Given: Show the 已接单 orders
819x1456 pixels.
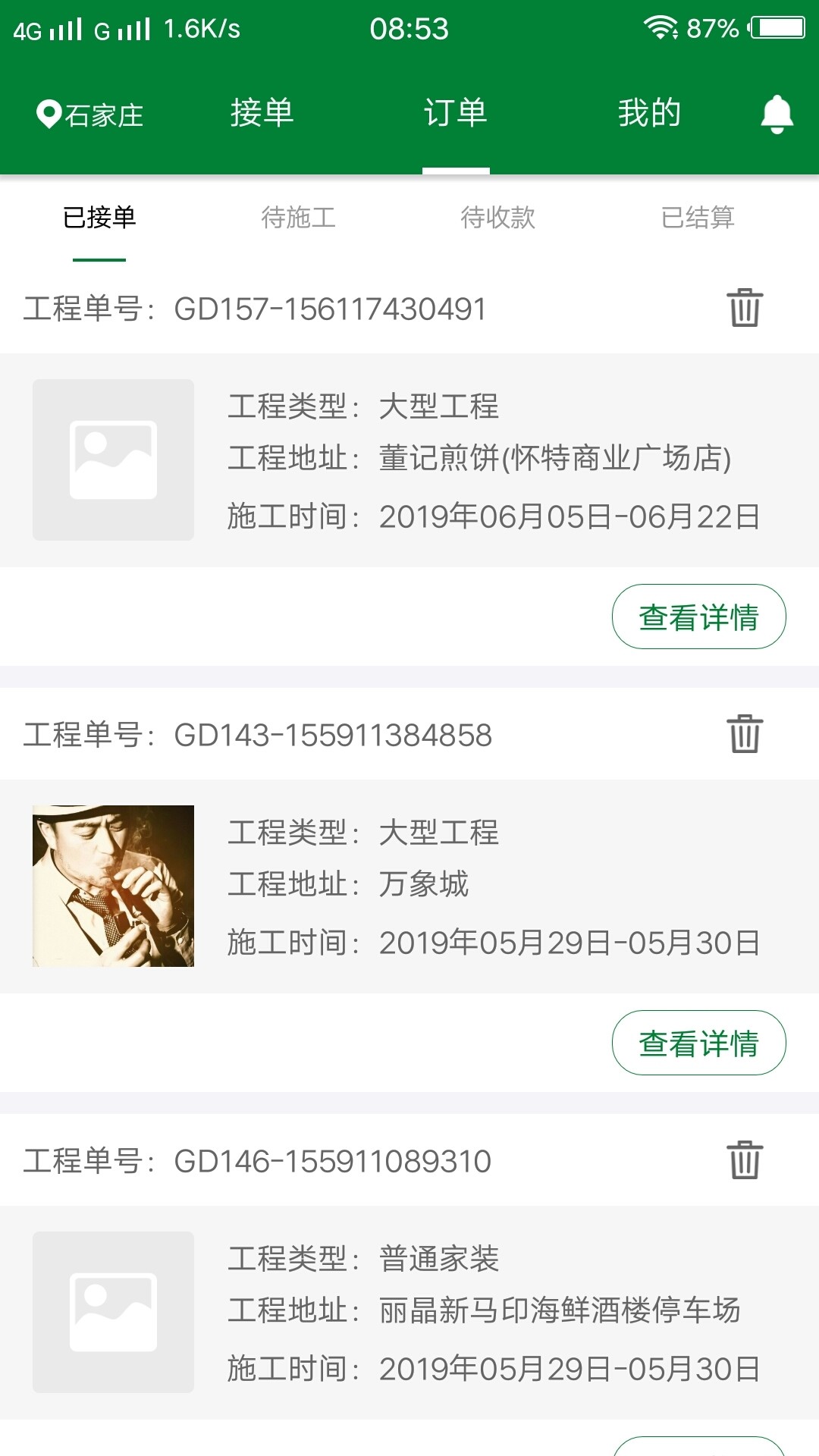Looking at the screenshot, I should click(99, 218).
